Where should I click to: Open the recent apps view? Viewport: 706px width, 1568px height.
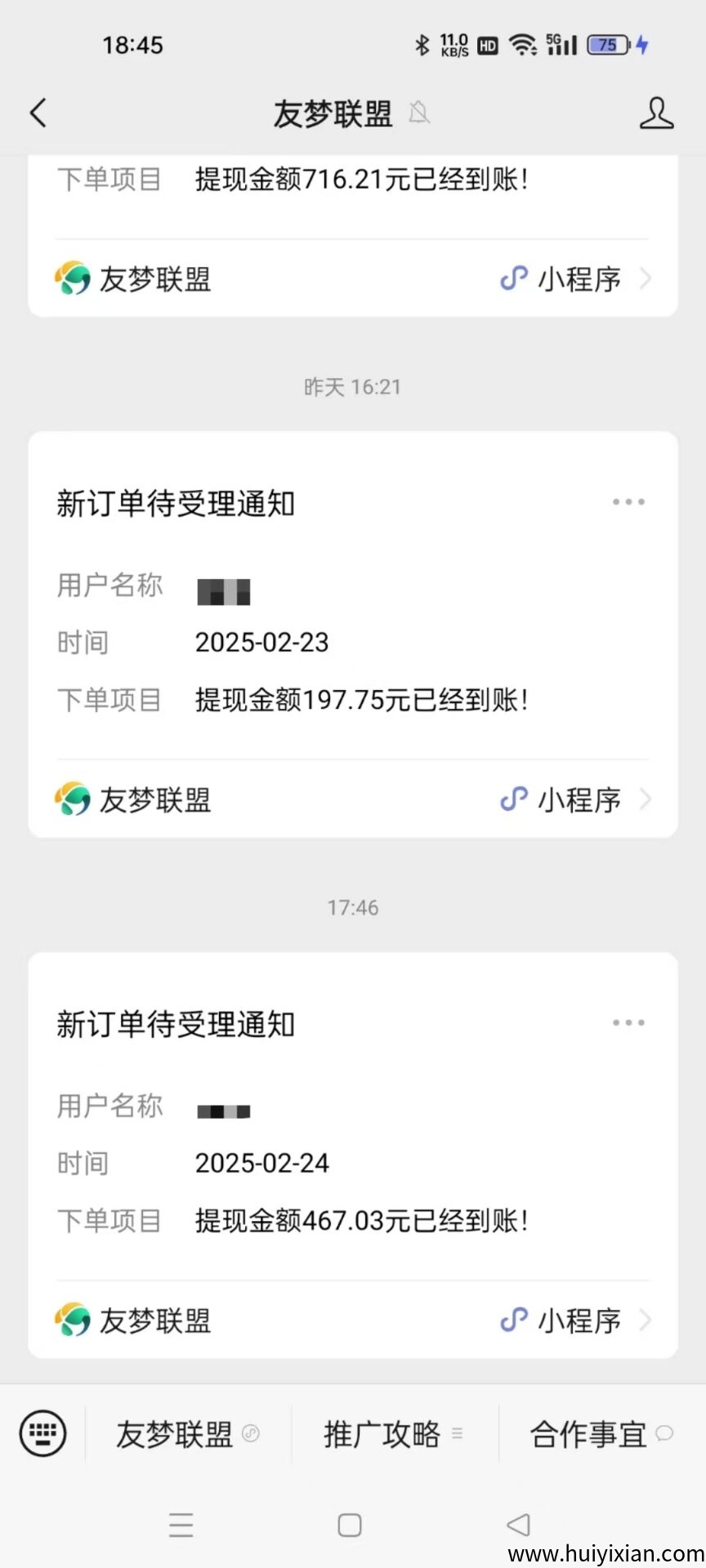[181, 1525]
